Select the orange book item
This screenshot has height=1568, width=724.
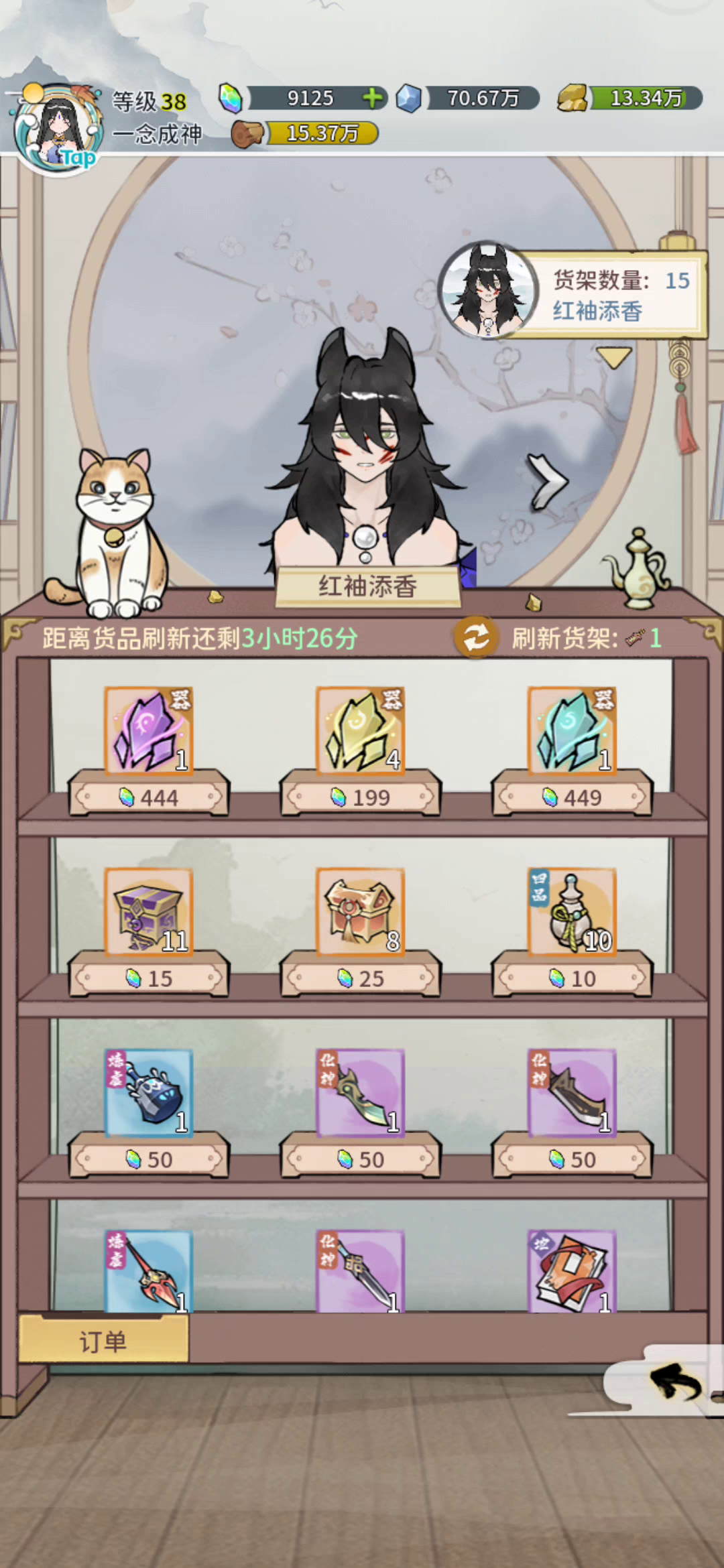tap(572, 1271)
